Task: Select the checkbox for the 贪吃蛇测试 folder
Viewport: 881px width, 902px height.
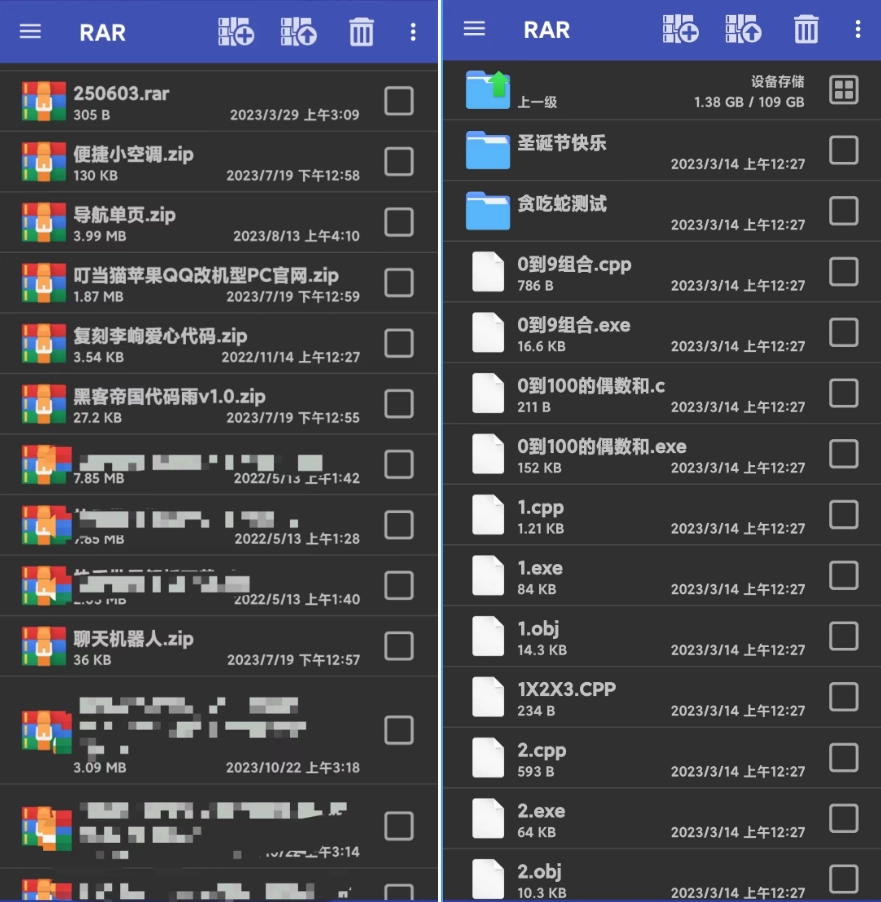Action: (844, 211)
